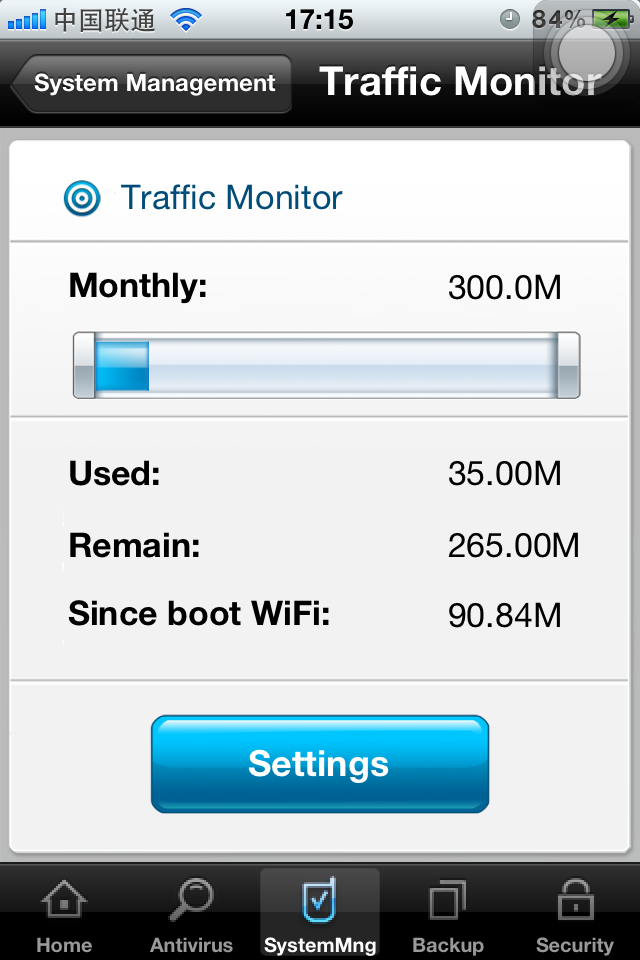640x960 pixels.
Task: Open the Backup tab
Action: [x=447, y=915]
